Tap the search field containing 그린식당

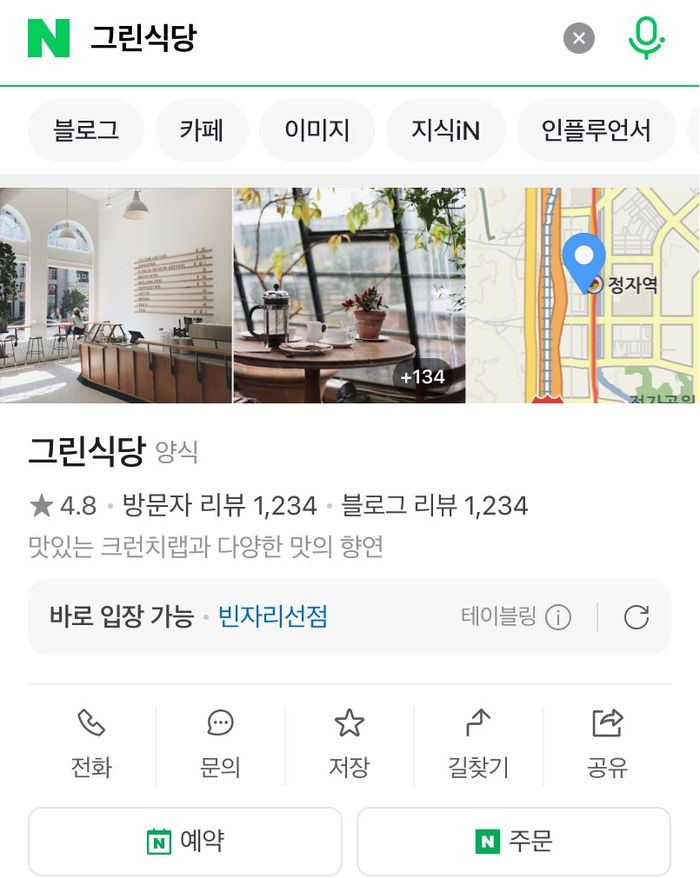click(x=300, y=39)
